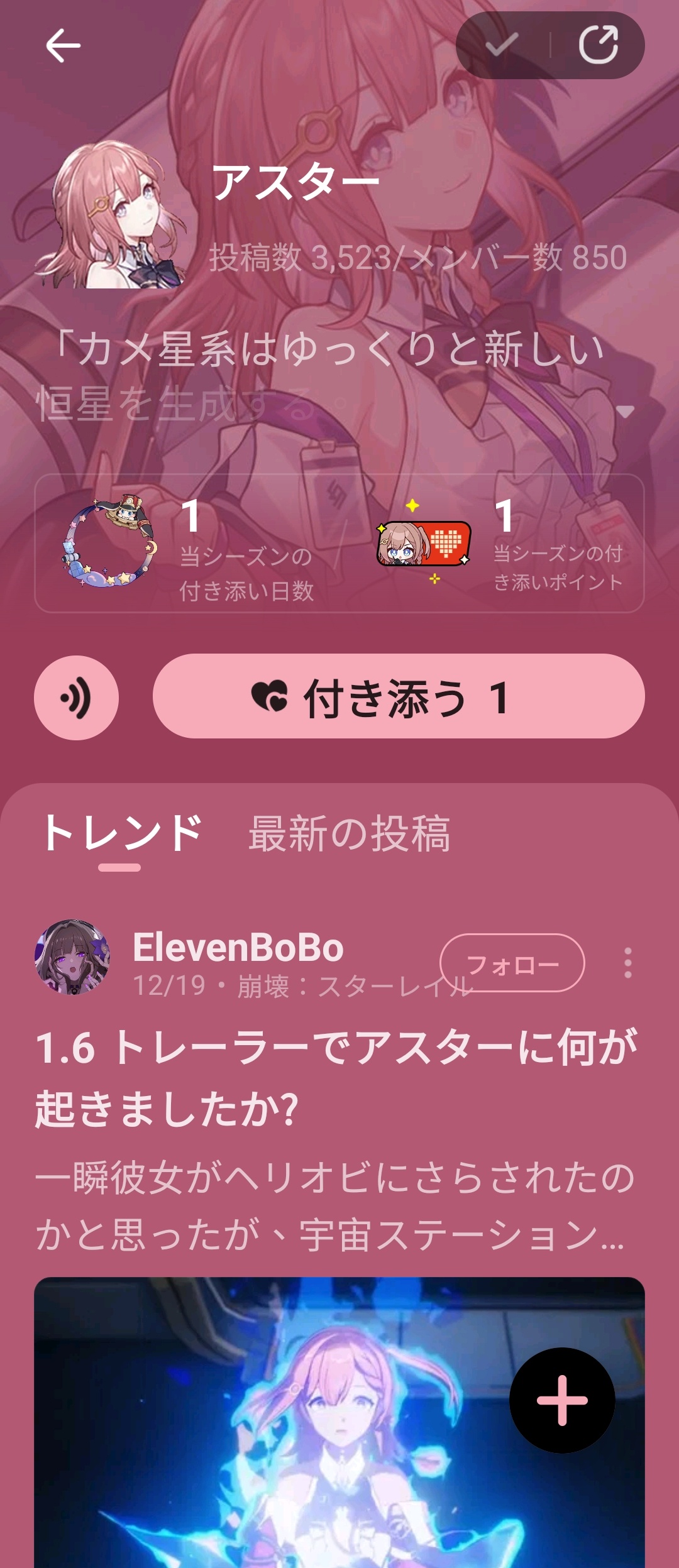Open ElevenBoBo's profile avatar
Screen dimensions: 679x1568
coord(72,957)
